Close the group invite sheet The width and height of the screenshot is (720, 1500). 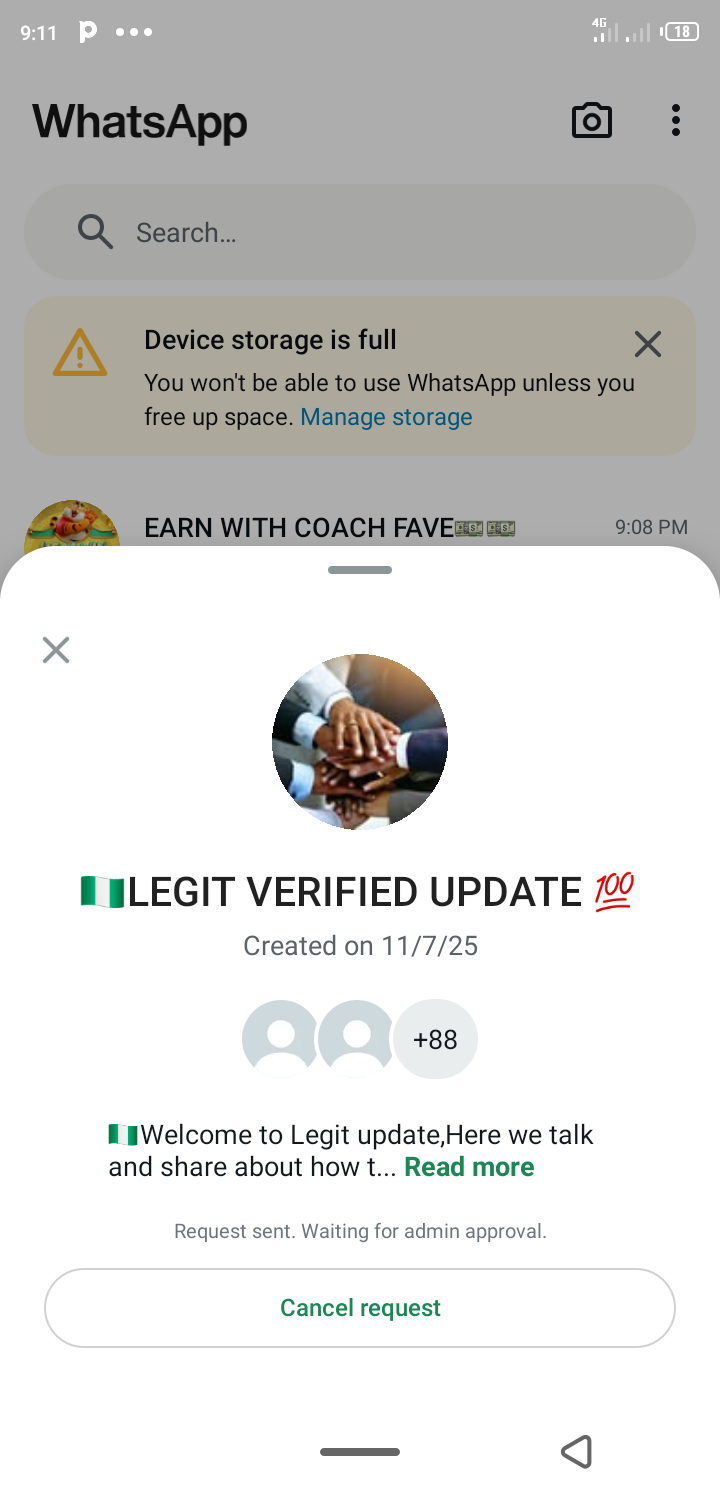[56, 650]
